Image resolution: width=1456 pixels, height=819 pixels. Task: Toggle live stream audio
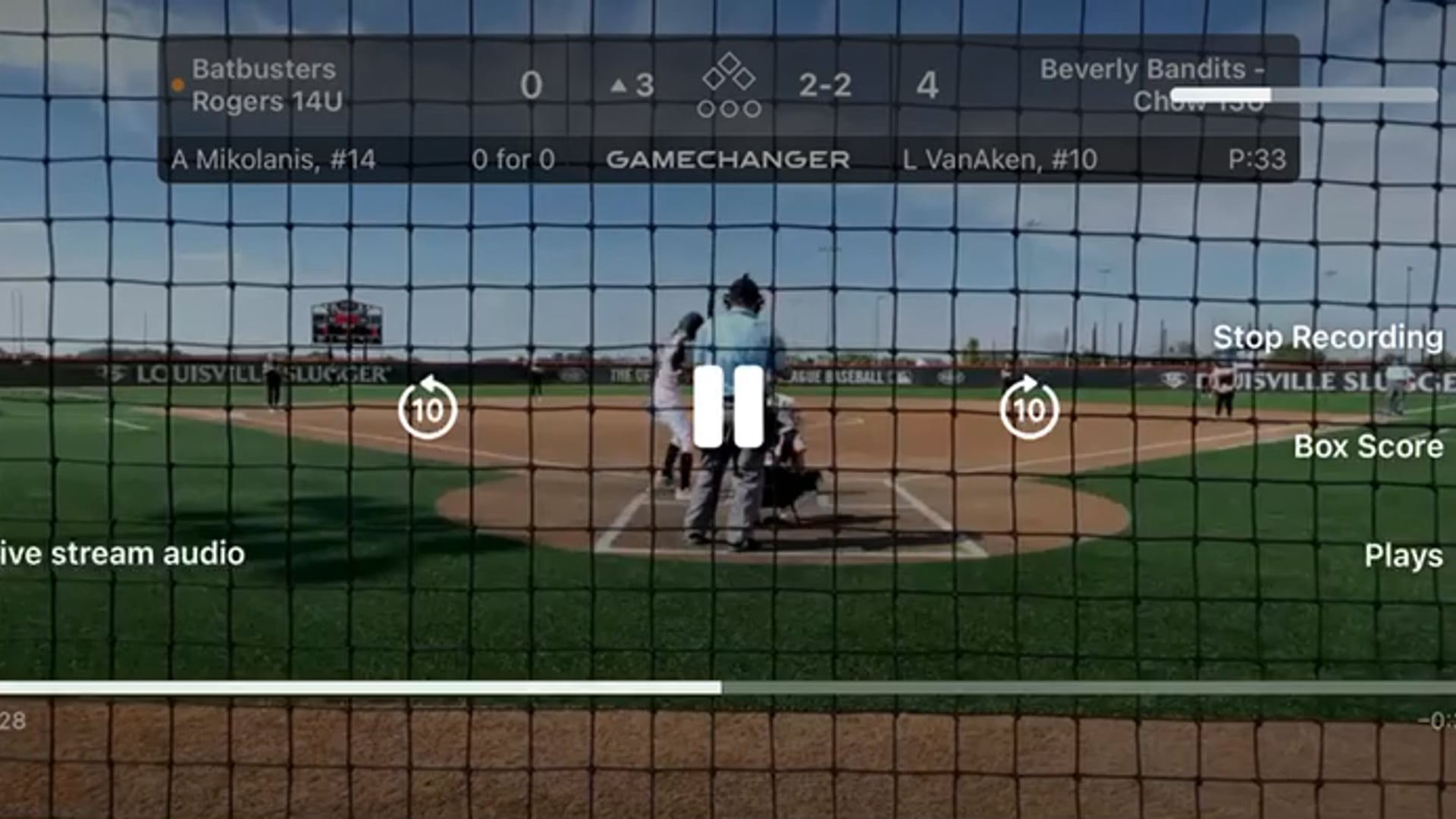(123, 554)
